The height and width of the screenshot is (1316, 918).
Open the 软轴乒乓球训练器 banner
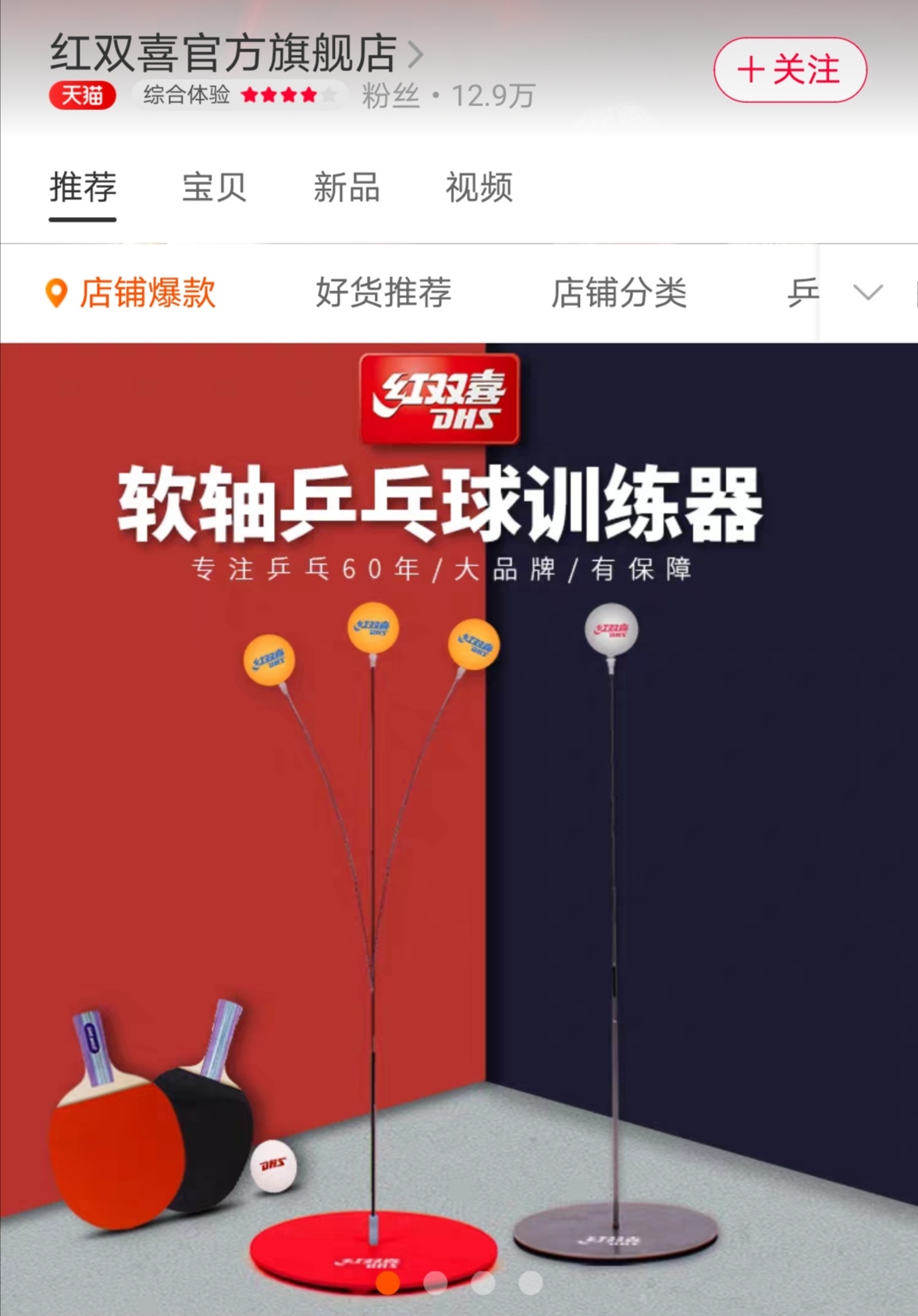coord(459,781)
